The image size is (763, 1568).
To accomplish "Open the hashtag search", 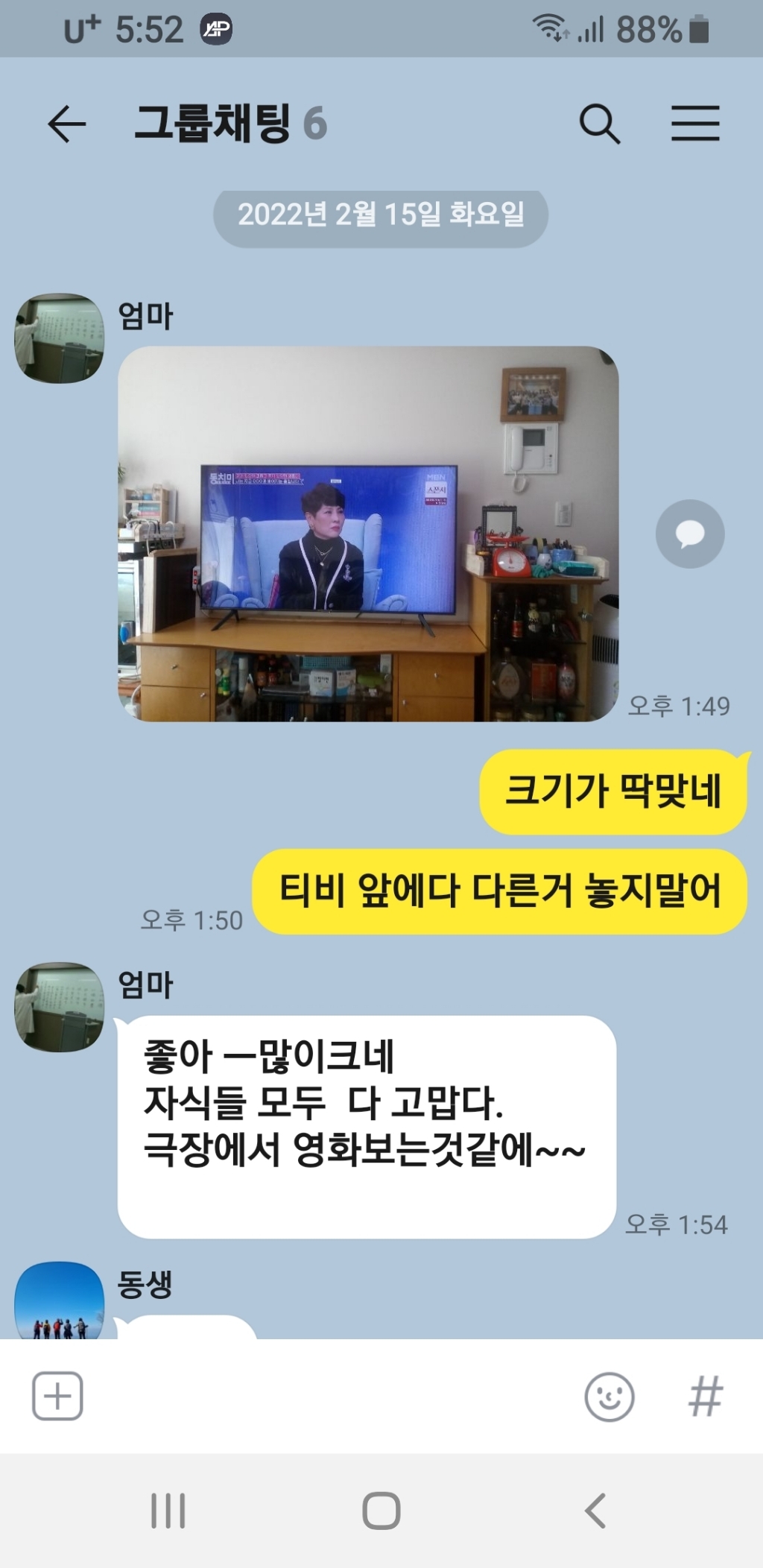I will click(705, 1396).
